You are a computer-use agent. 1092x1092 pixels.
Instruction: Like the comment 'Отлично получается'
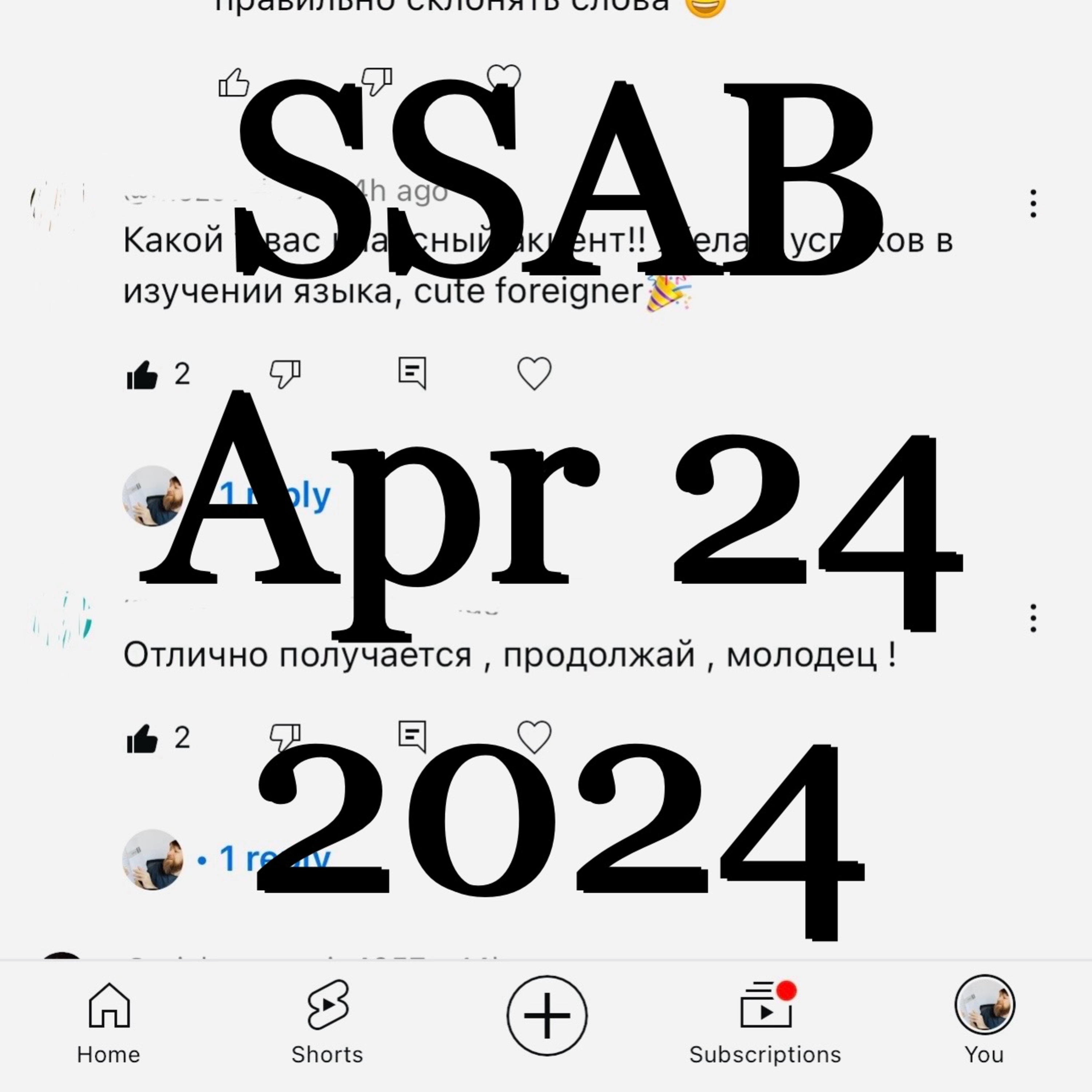142,739
